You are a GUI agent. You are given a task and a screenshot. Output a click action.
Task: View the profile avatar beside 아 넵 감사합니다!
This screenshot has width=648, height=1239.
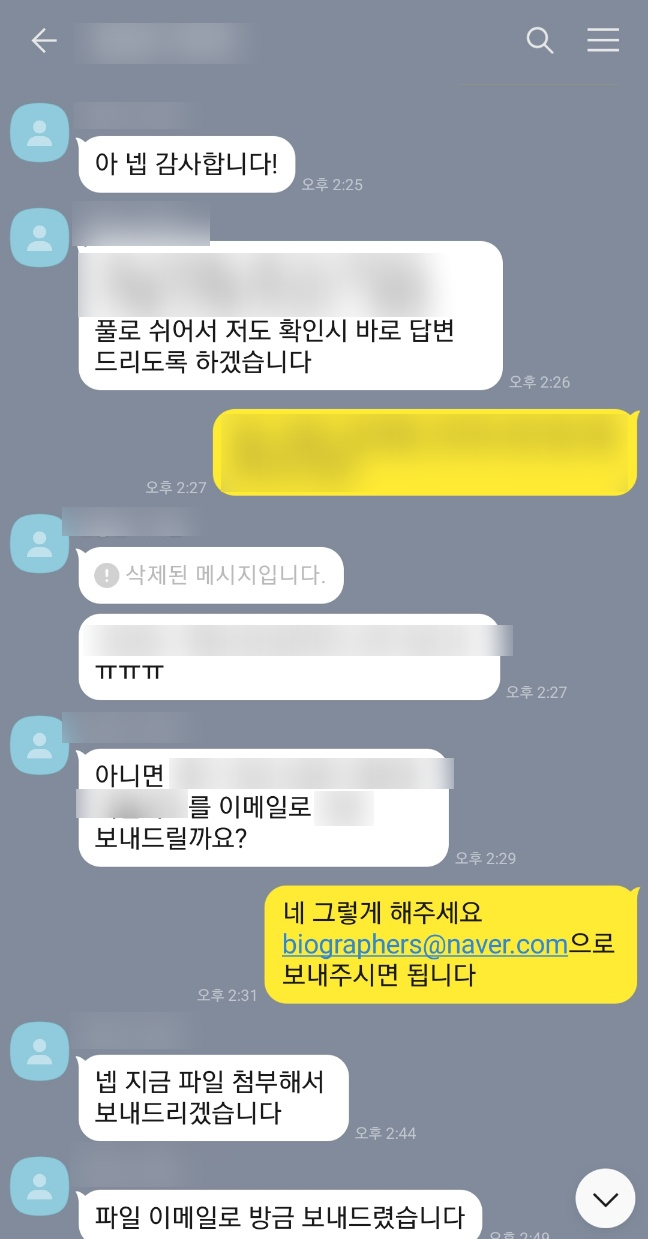(40, 132)
